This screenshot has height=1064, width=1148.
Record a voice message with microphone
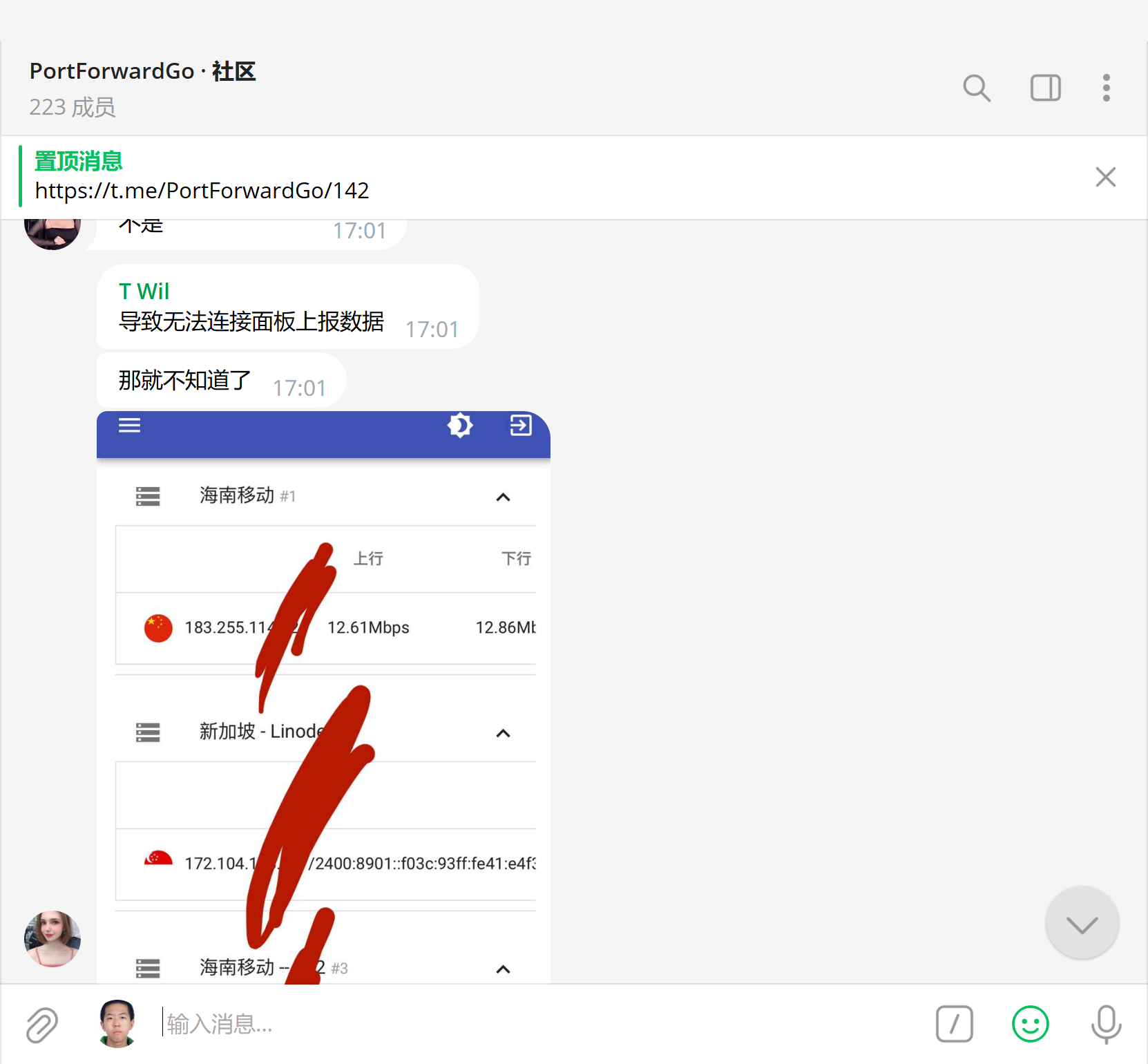[x=1106, y=1024]
